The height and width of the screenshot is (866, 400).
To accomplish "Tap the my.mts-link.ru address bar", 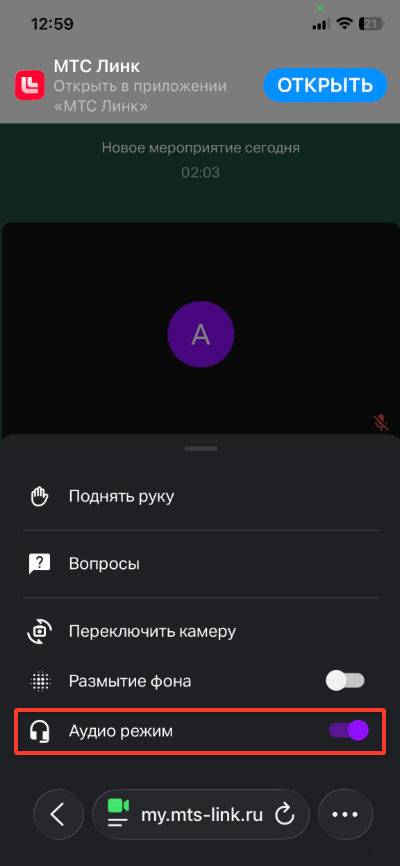I will coord(200,815).
